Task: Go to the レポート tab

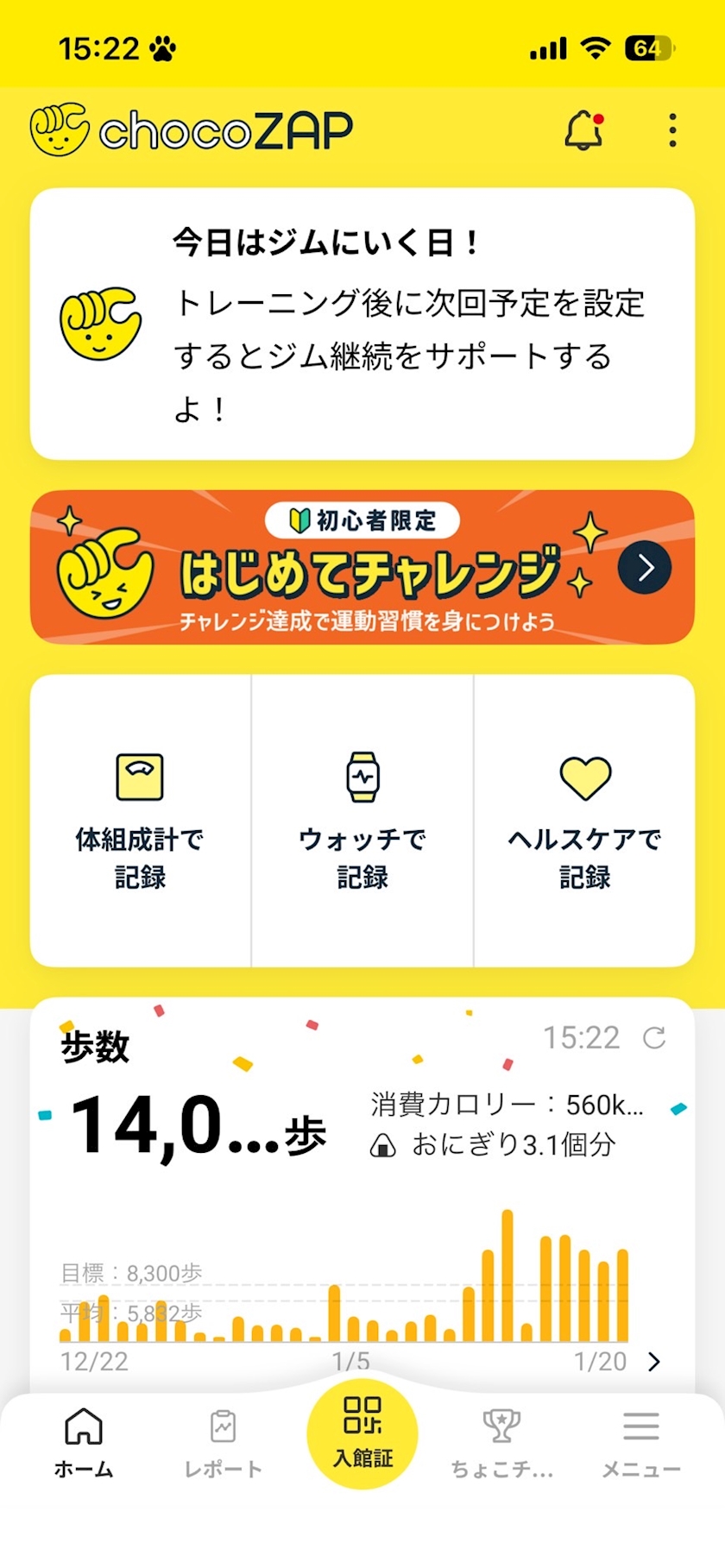Action: tap(223, 1442)
